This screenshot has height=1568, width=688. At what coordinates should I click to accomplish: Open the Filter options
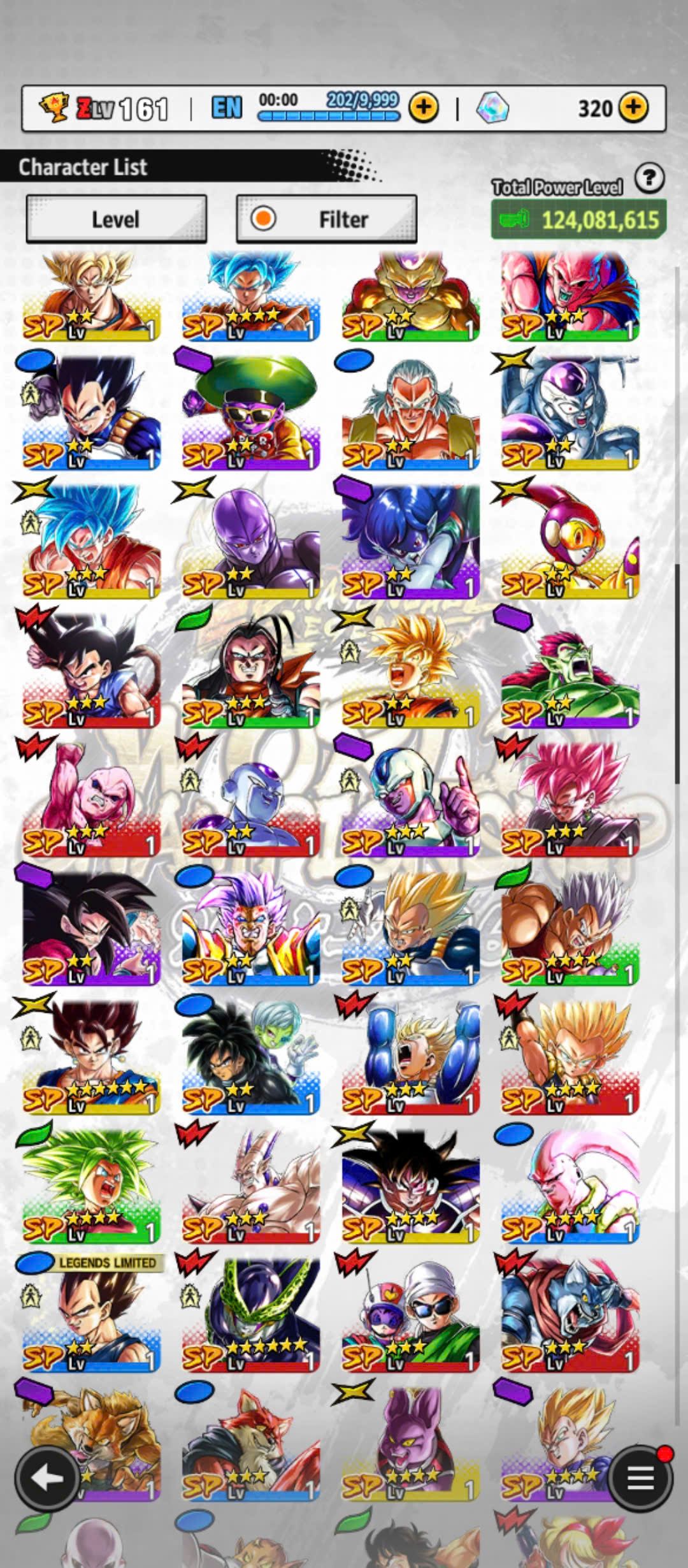[326, 219]
